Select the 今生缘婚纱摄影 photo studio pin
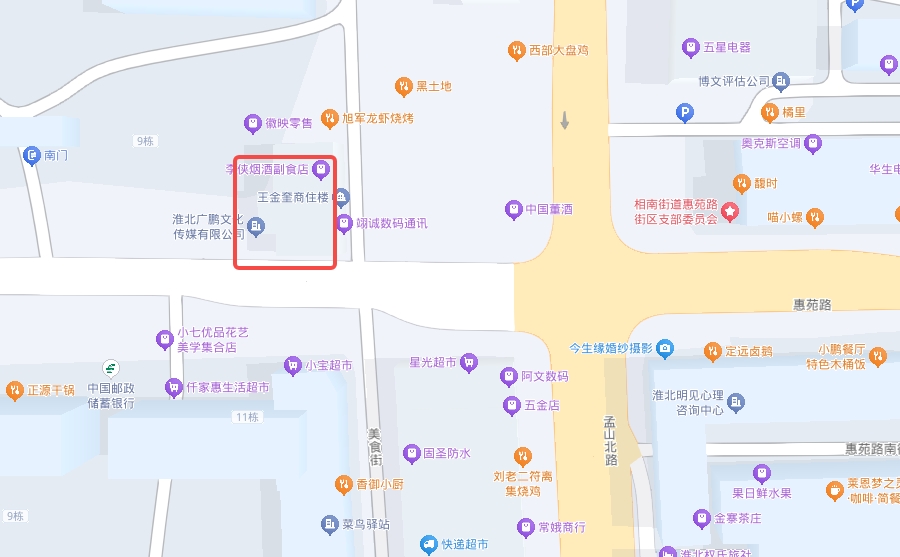This screenshot has height=557, width=900. [665, 349]
